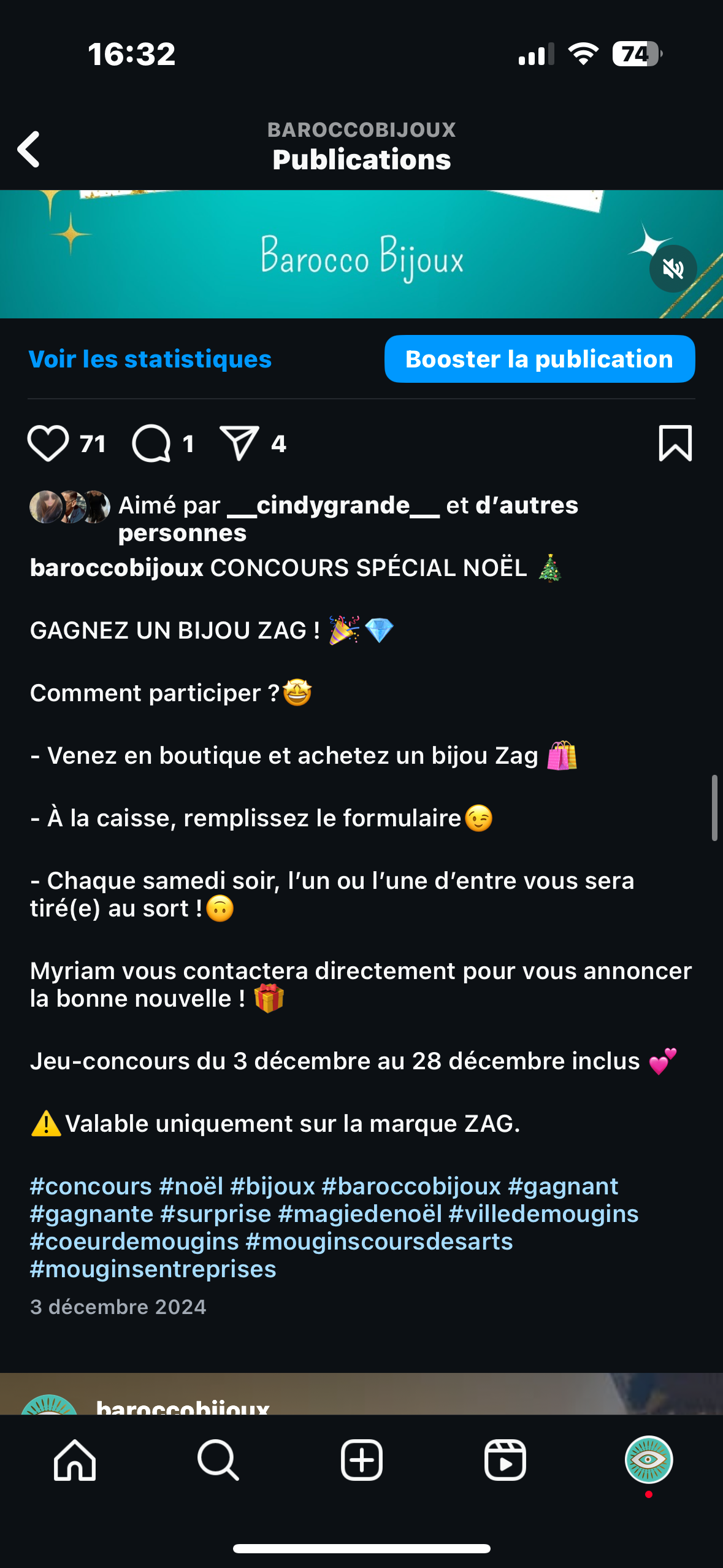The width and height of the screenshot is (723, 1568).
Task: Open baroccobijoux username in caption
Action: click(x=117, y=567)
